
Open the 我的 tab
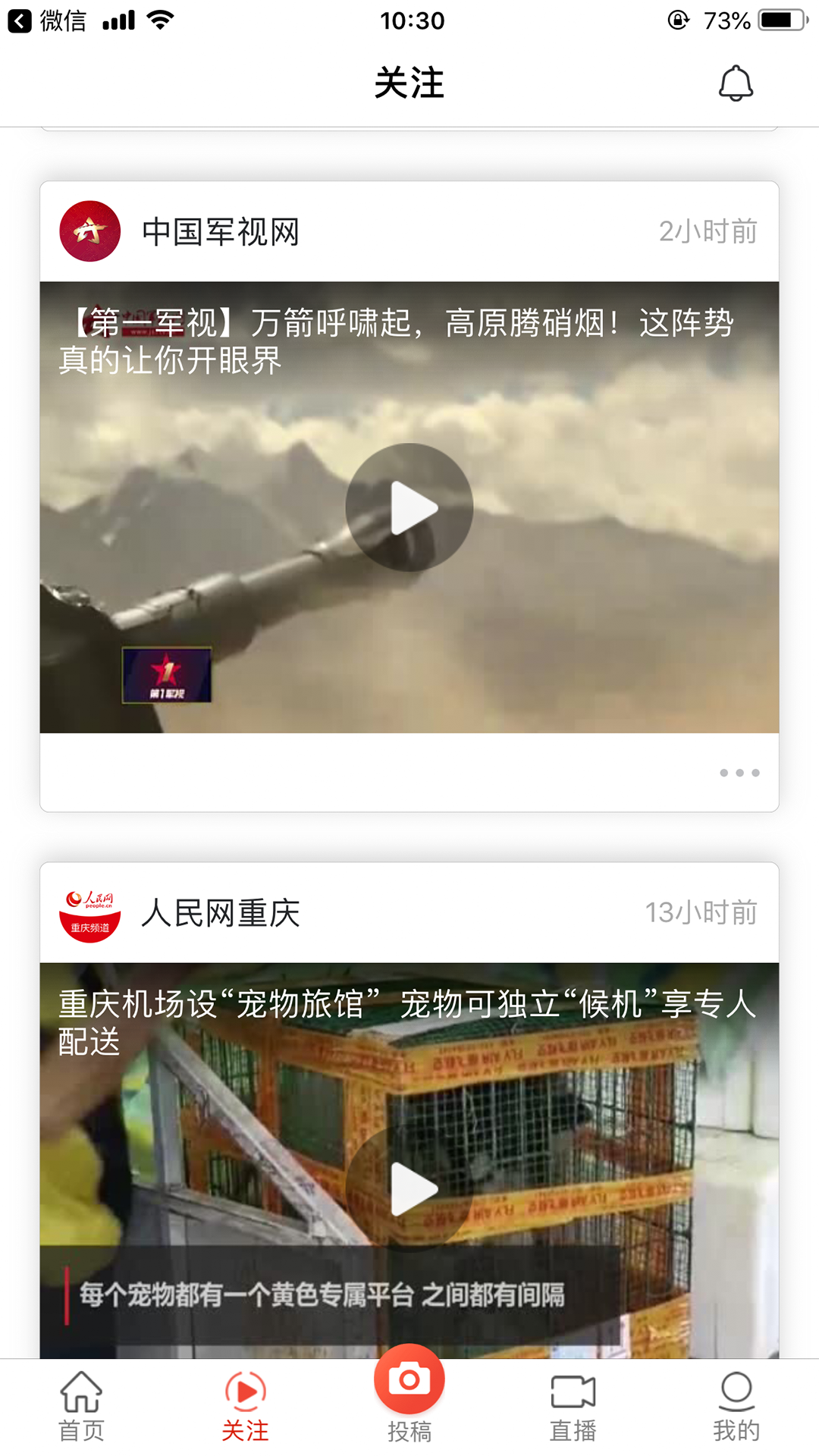736,1407
